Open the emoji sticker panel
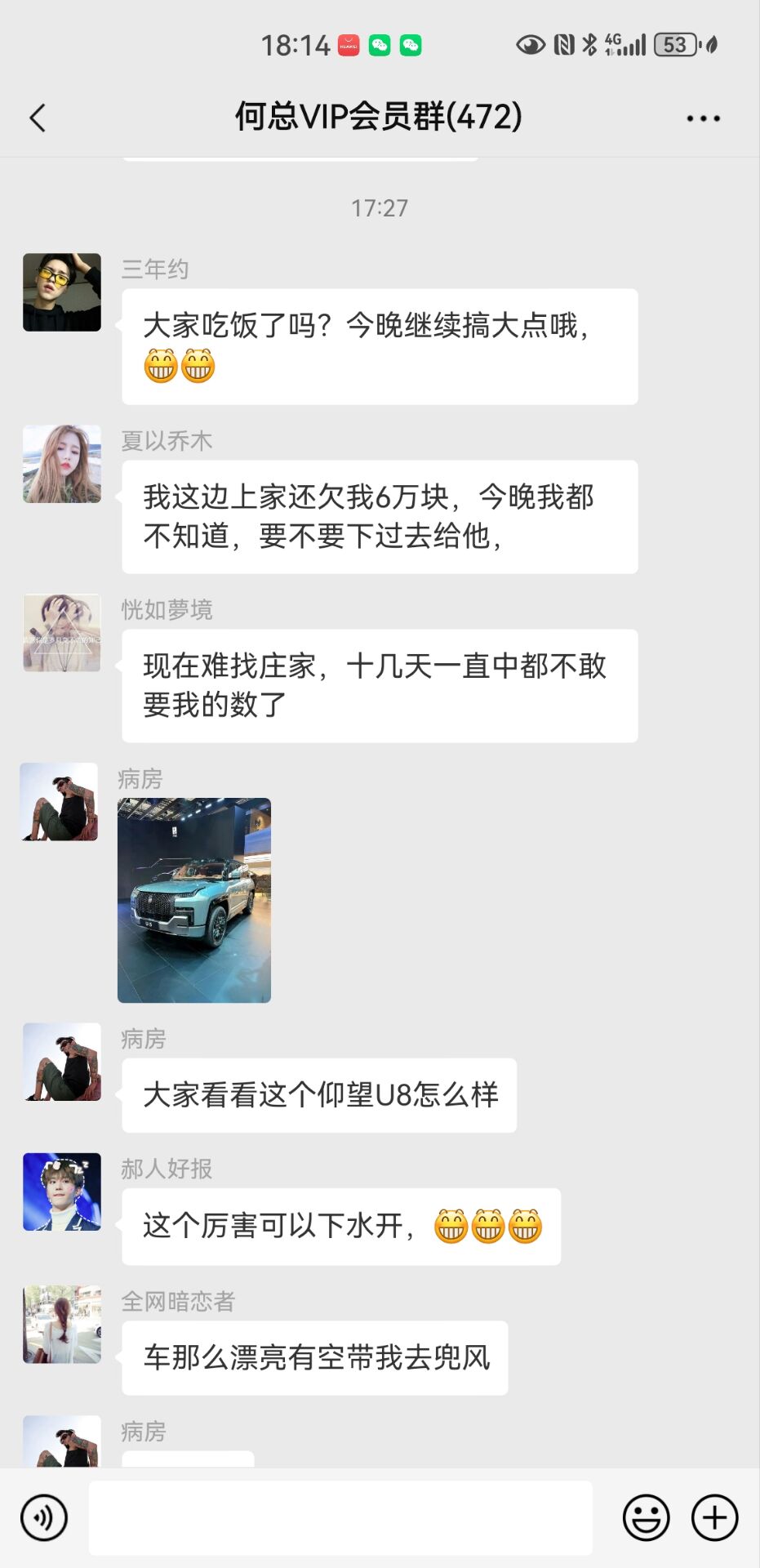Image resolution: width=760 pixels, height=1568 pixels. [646, 1517]
